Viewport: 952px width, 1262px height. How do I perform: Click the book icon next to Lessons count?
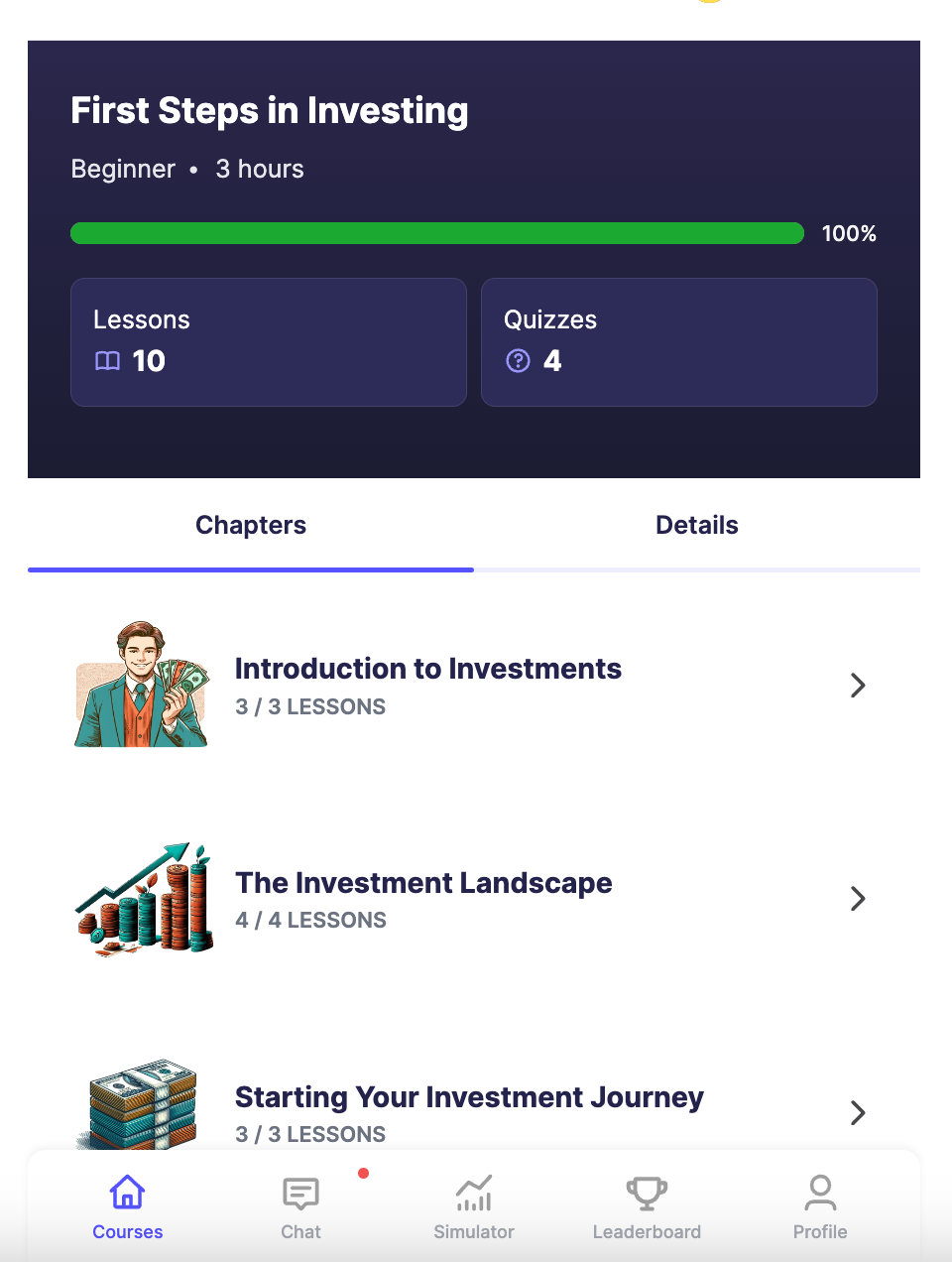tap(107, 361)
